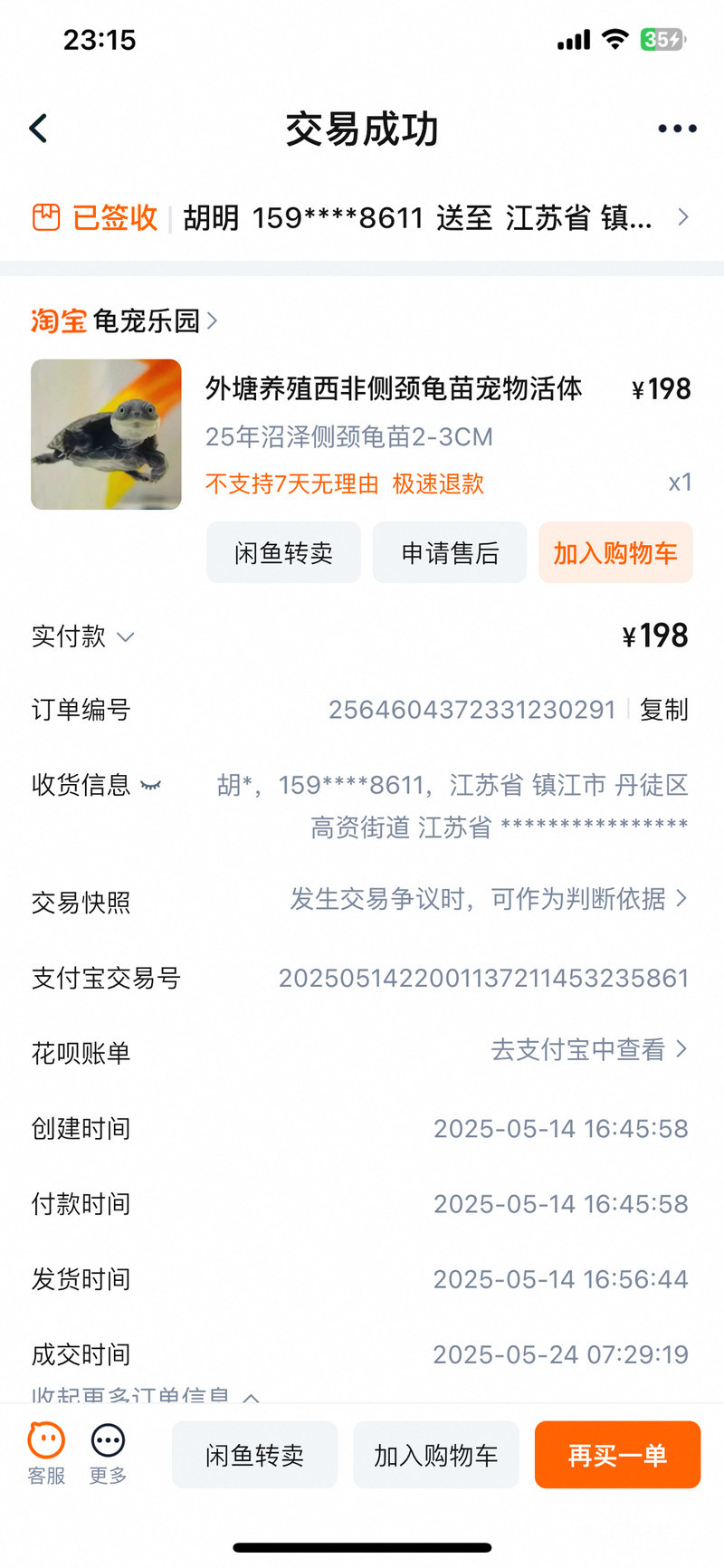This screenshot has height=1568, width=724.
Task: Buy again with 再买一单
Action: pyautogui.click(x=617, y=1455)
